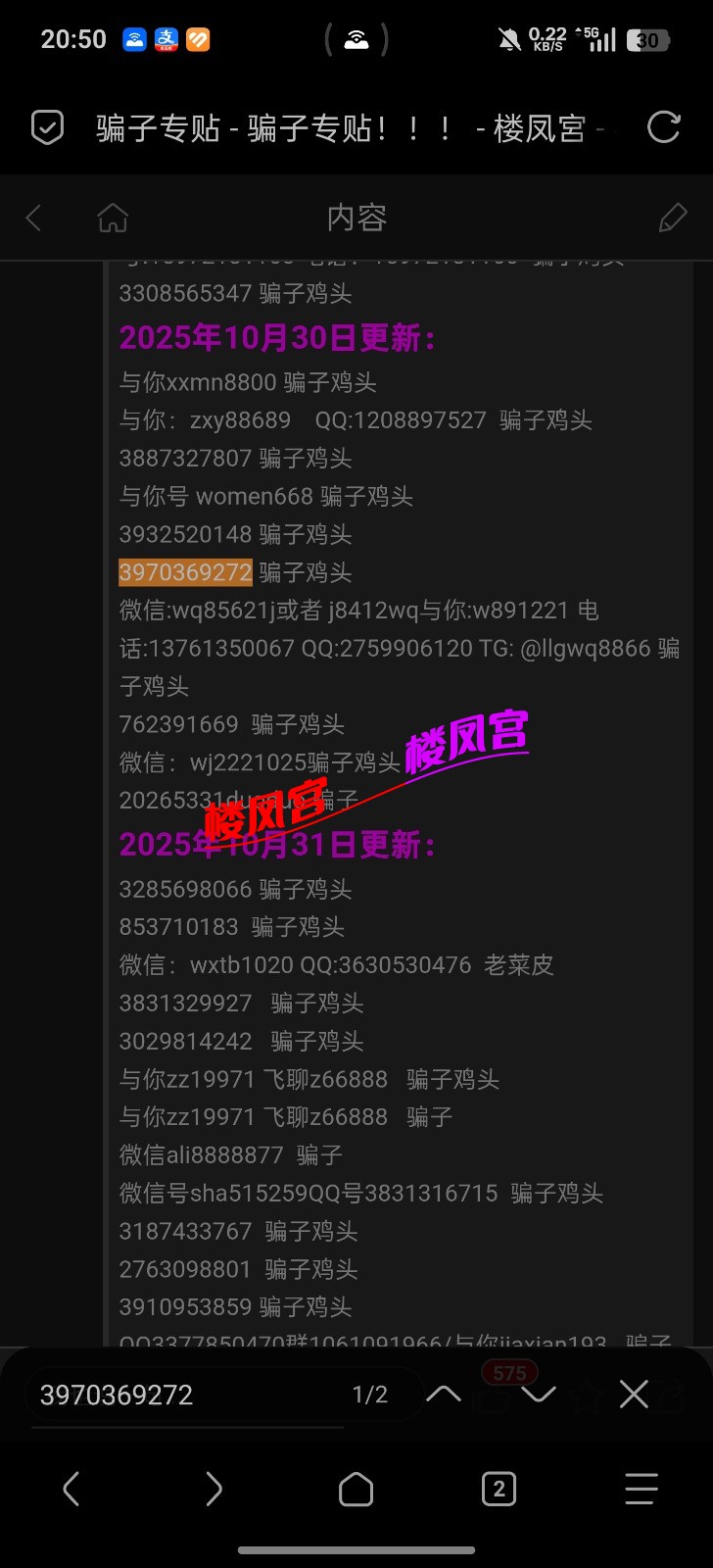Jump to next match with the down arrow
713x1568 pixels.
(x=538, y=1394)
